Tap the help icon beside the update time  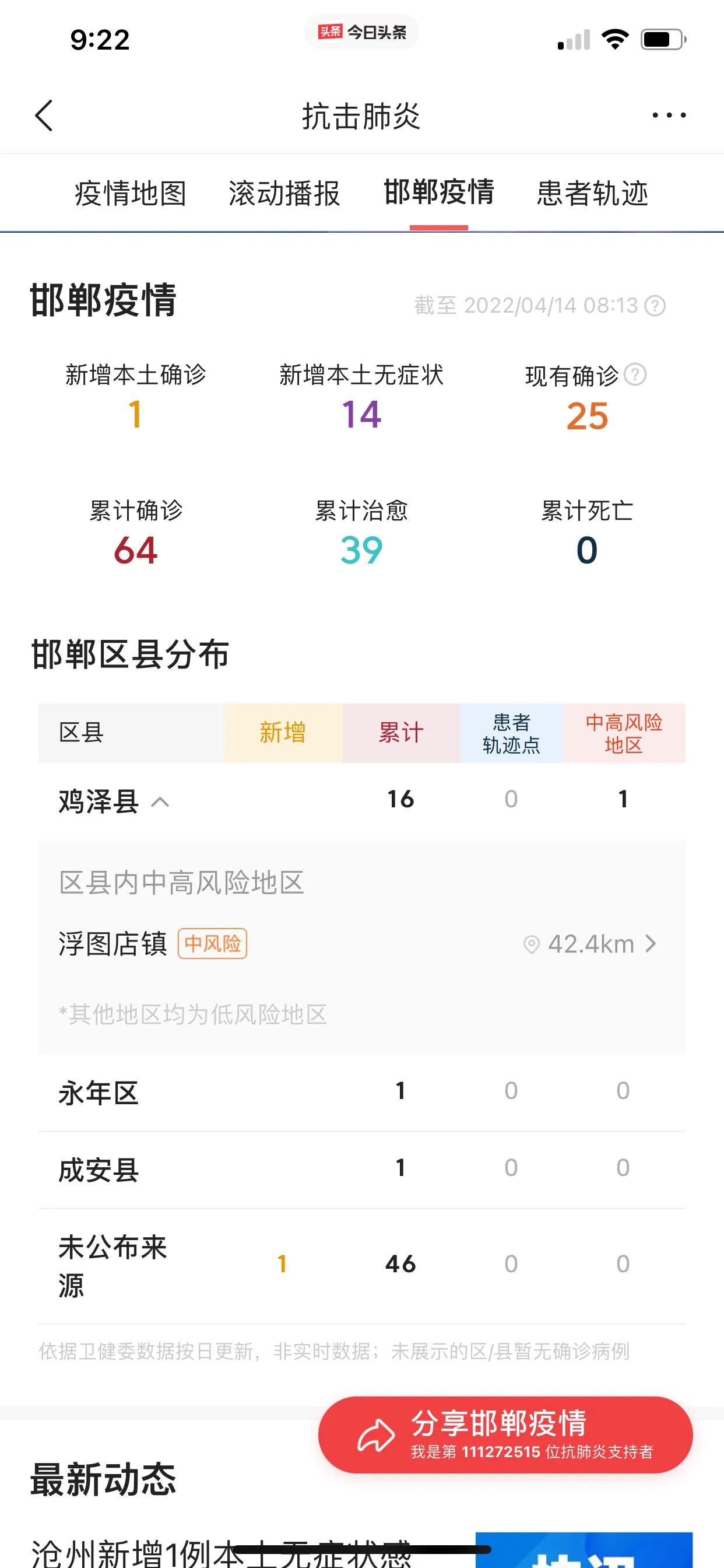[655, 306]
